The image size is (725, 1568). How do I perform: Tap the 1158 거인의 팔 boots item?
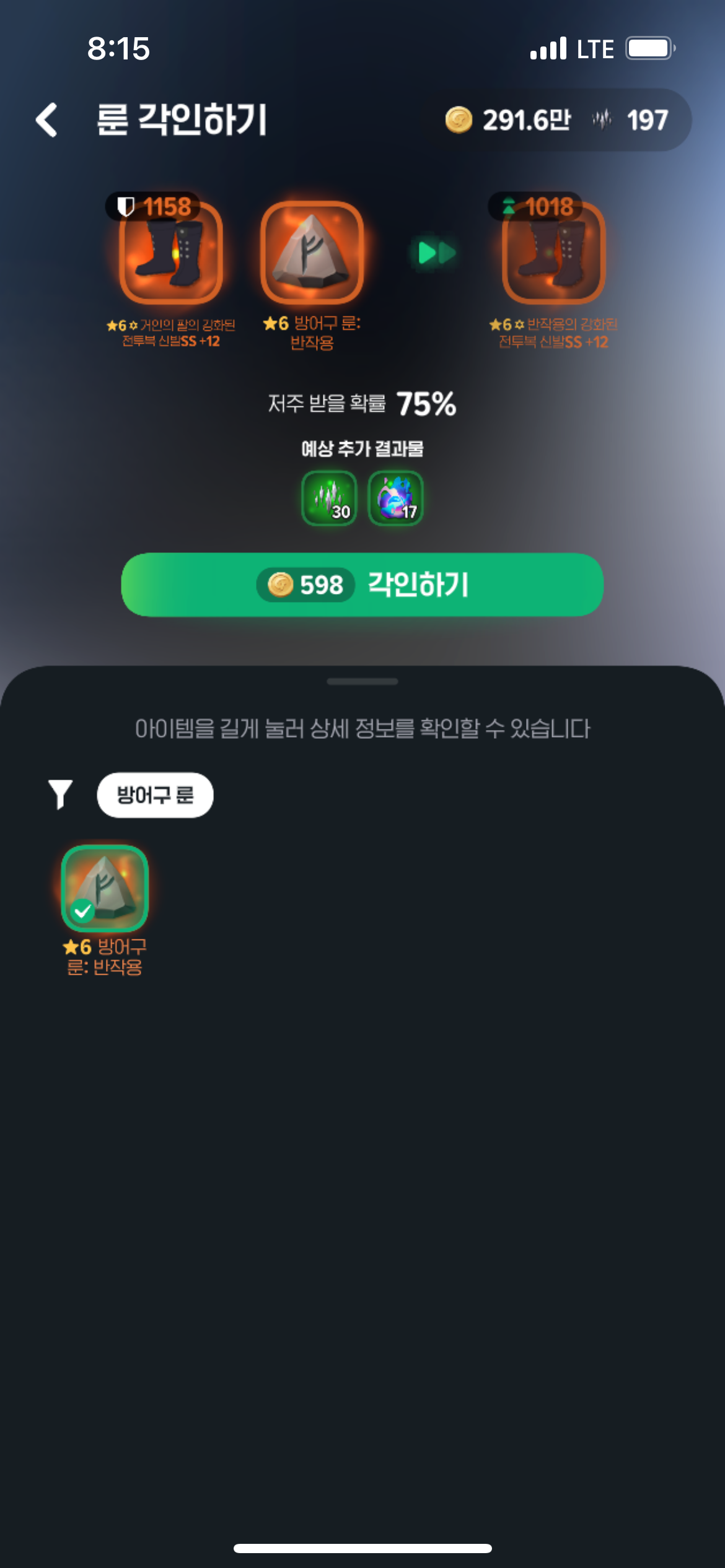click(x=171, y=252)
